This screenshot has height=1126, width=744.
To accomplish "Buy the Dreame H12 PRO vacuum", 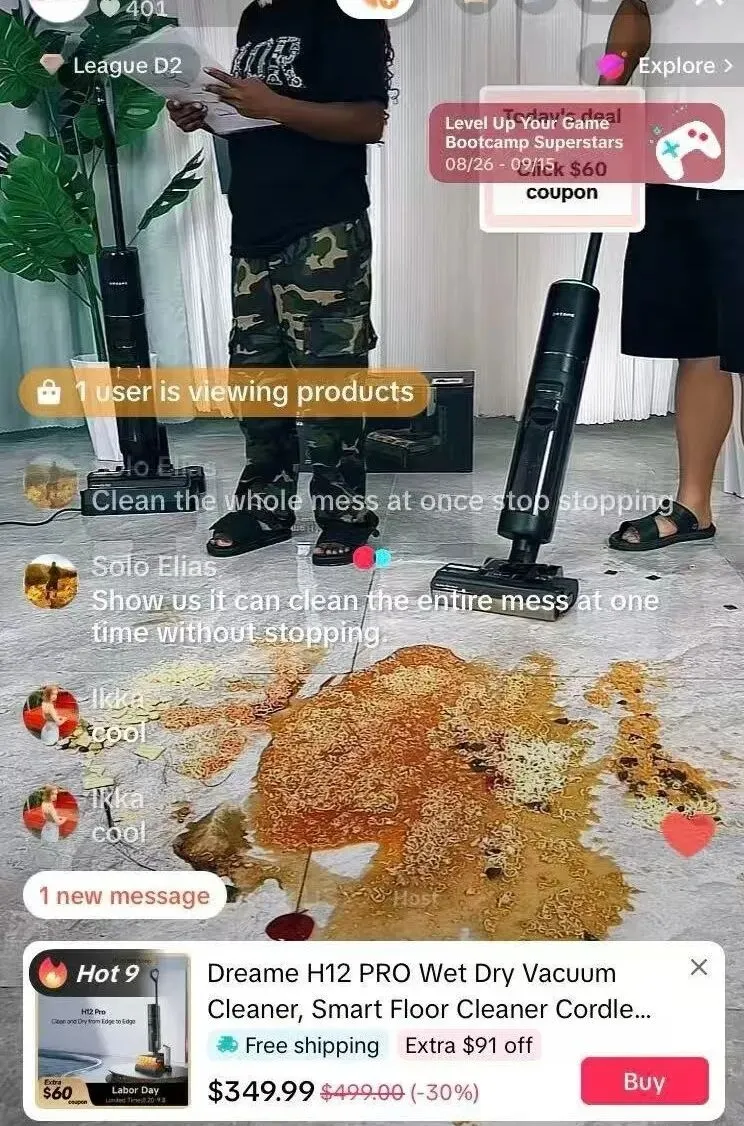I will point(644,1082).
